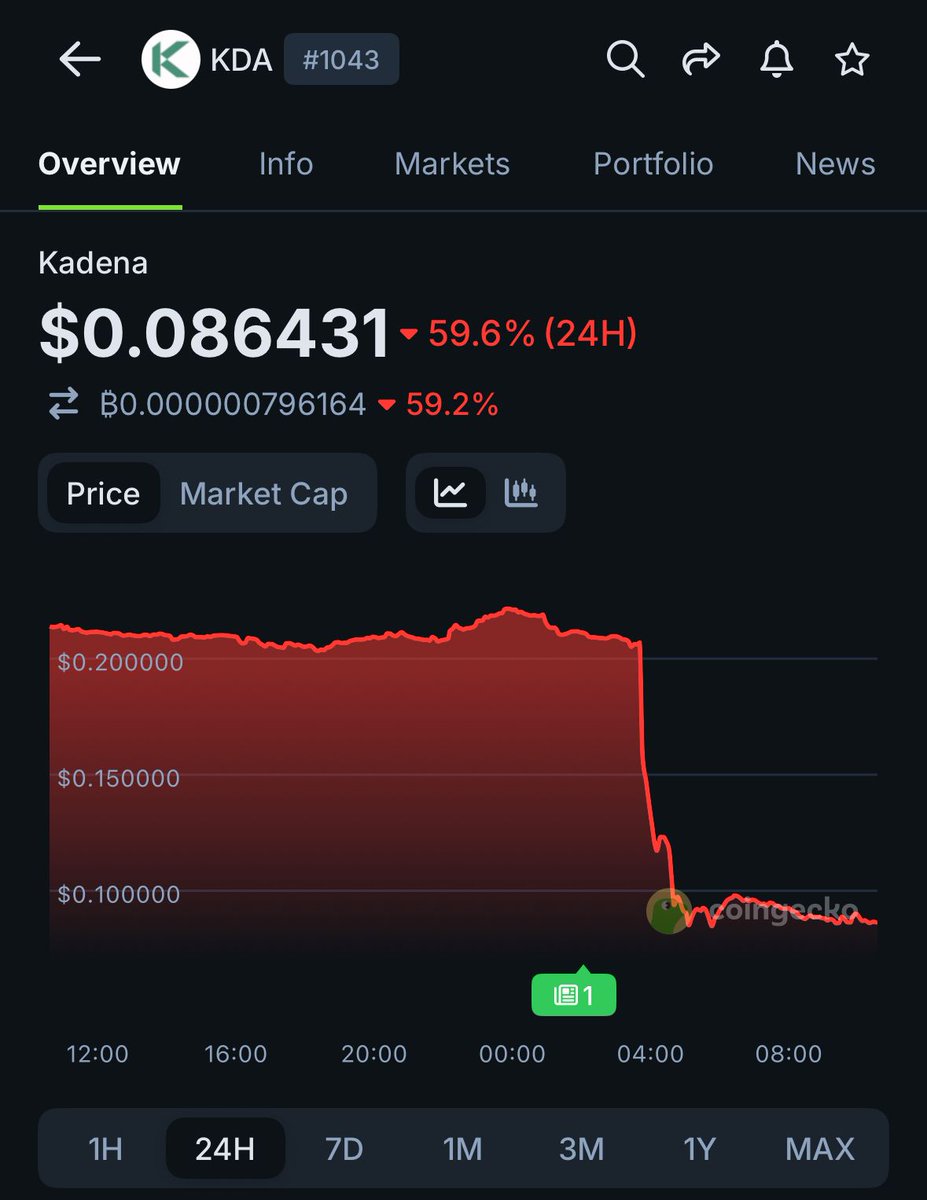Set chart range to 1Y

click(700, 1149)
